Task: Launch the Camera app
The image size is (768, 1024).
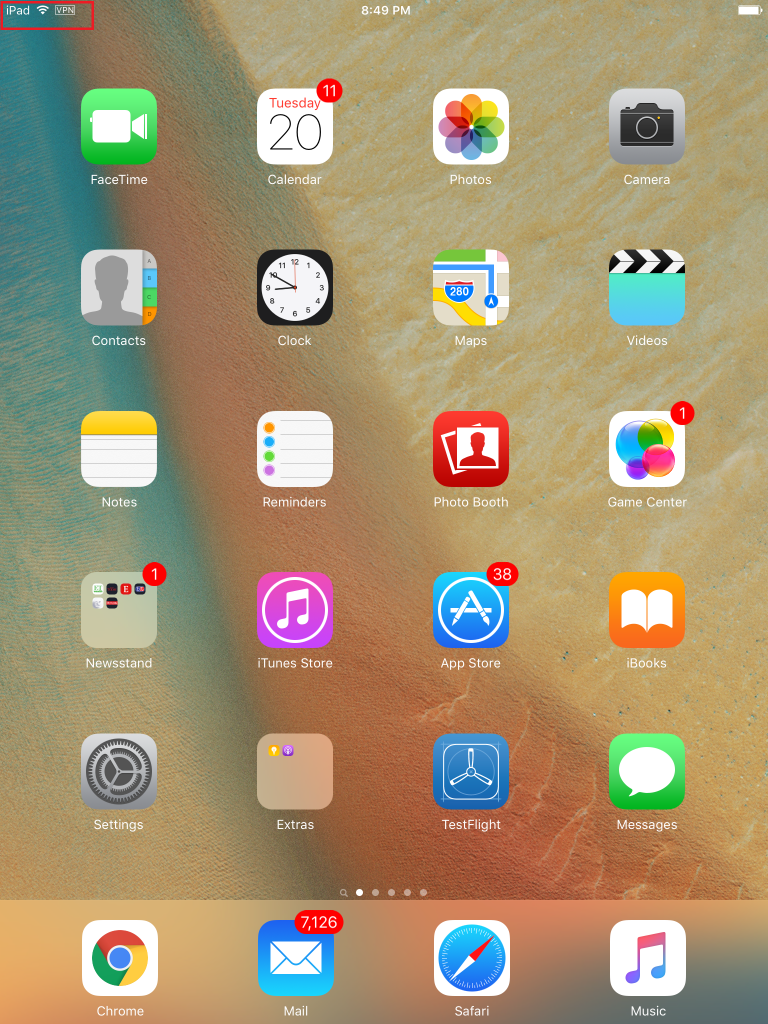Action: 647,127
